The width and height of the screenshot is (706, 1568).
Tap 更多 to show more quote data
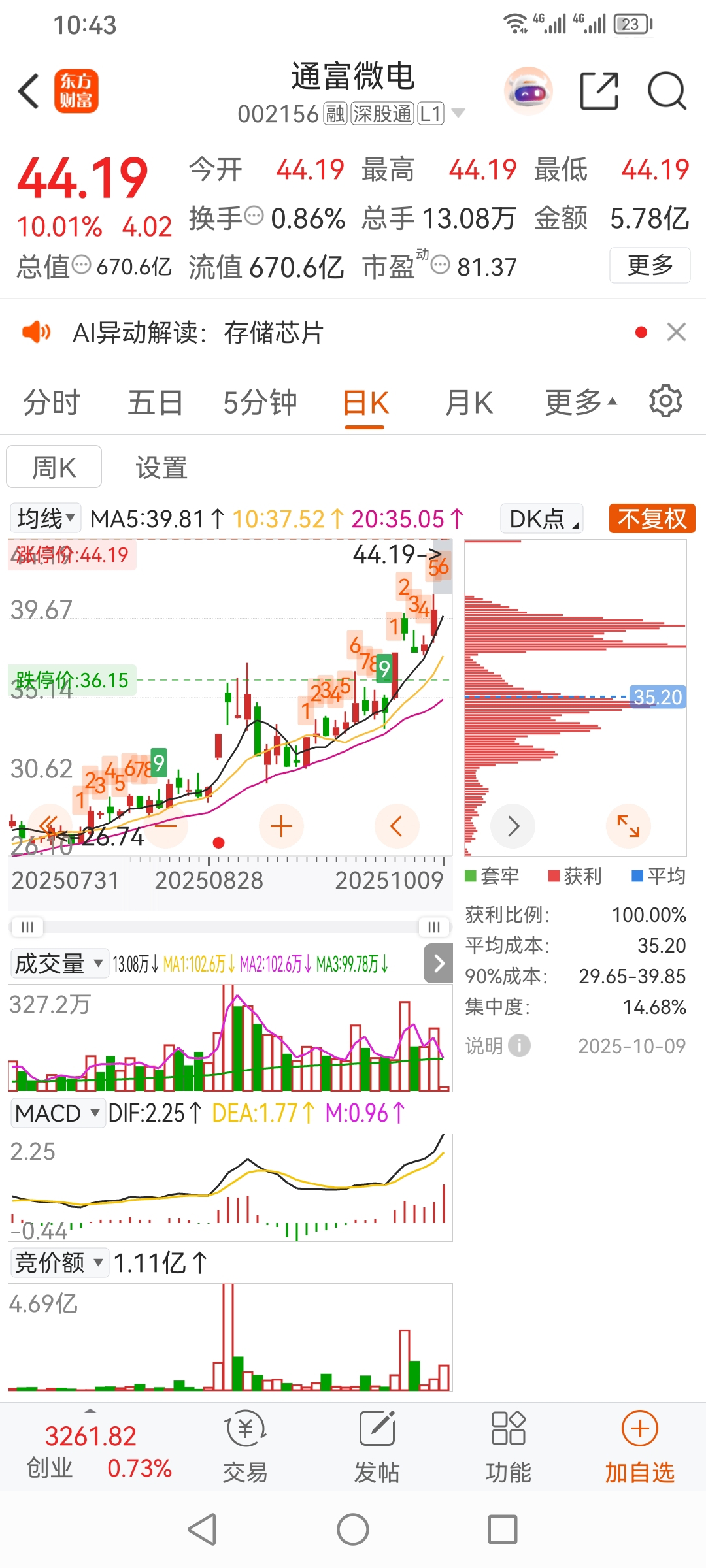pos(649,265)
